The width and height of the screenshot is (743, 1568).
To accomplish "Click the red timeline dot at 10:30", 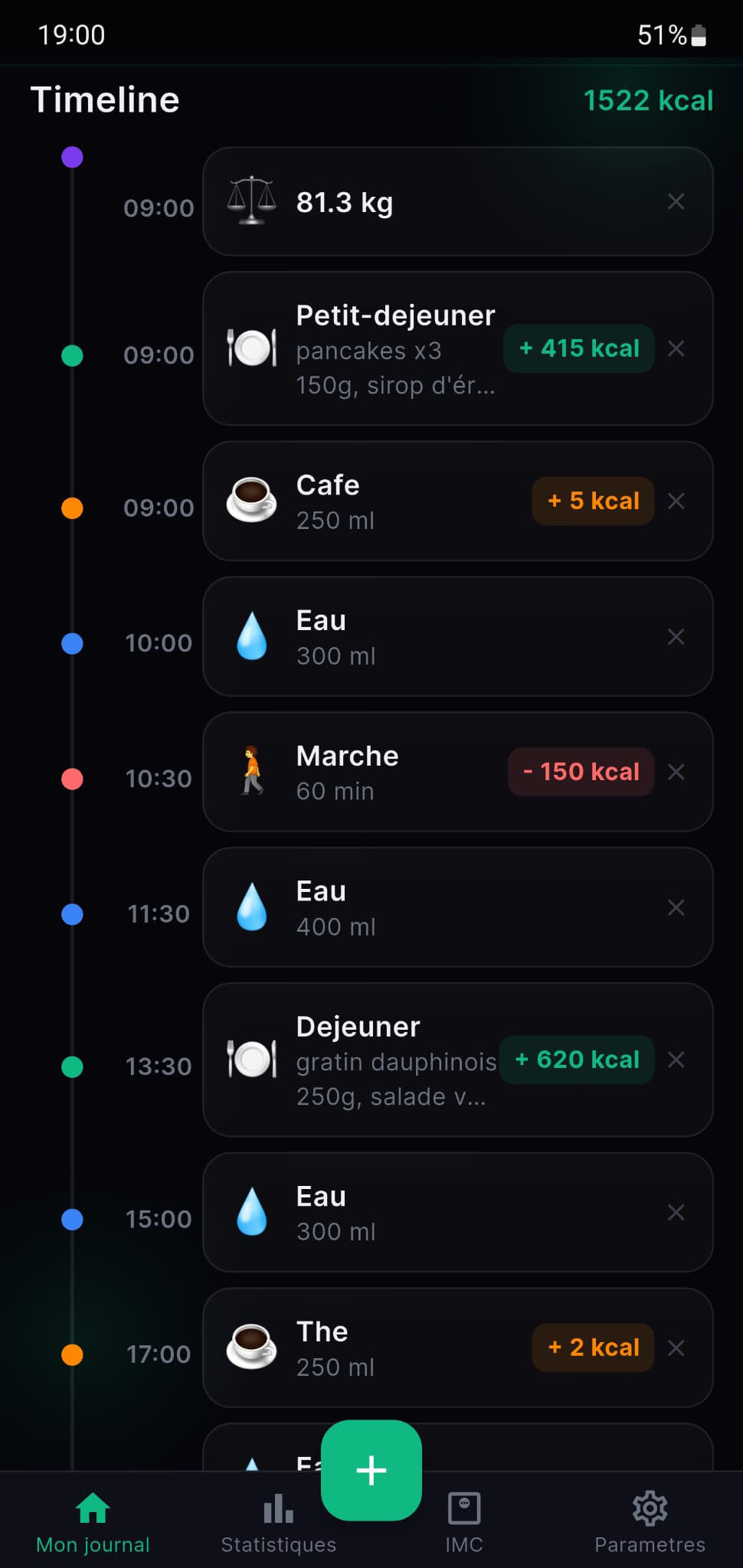I will point(72,779).
